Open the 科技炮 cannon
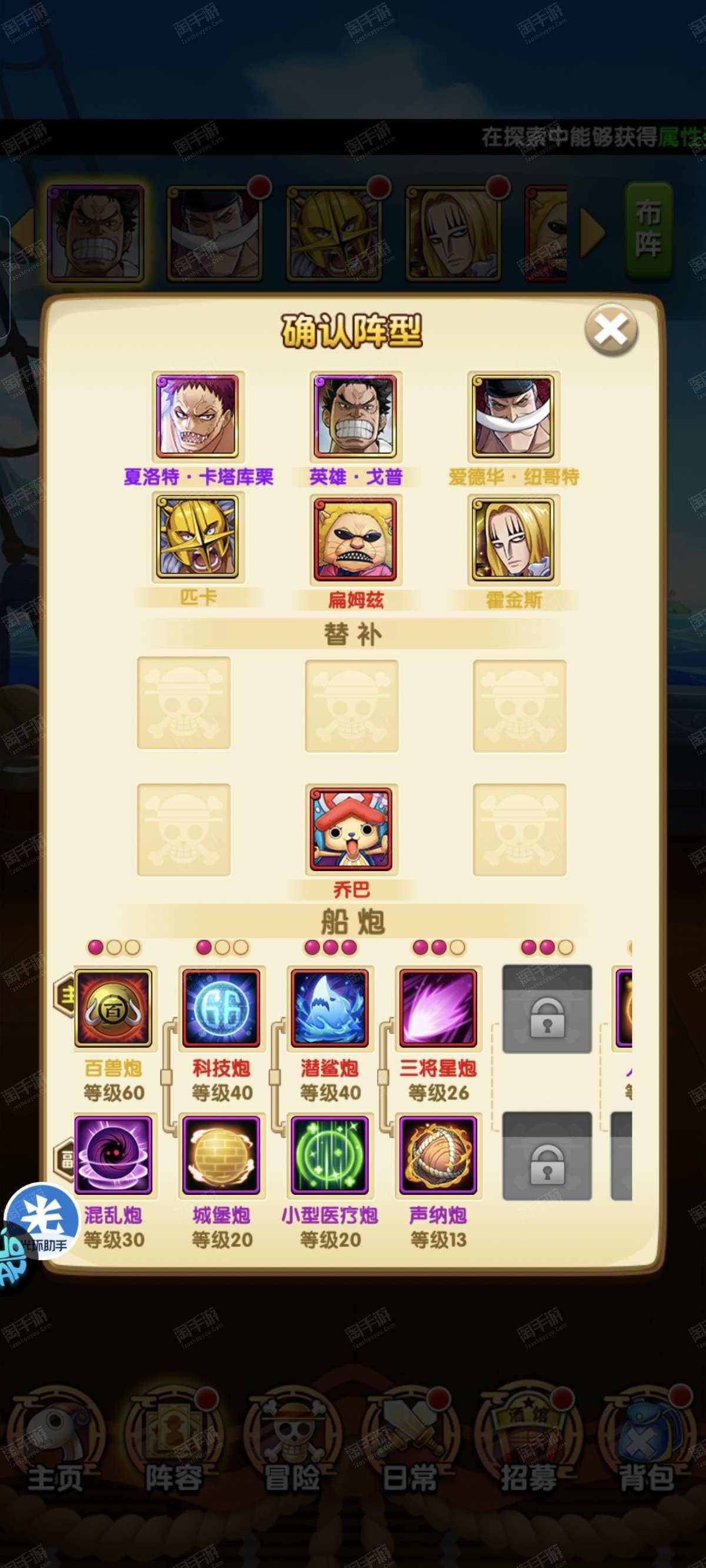The height and width of the screenshot is (1568, 706). click(222, 1008)
